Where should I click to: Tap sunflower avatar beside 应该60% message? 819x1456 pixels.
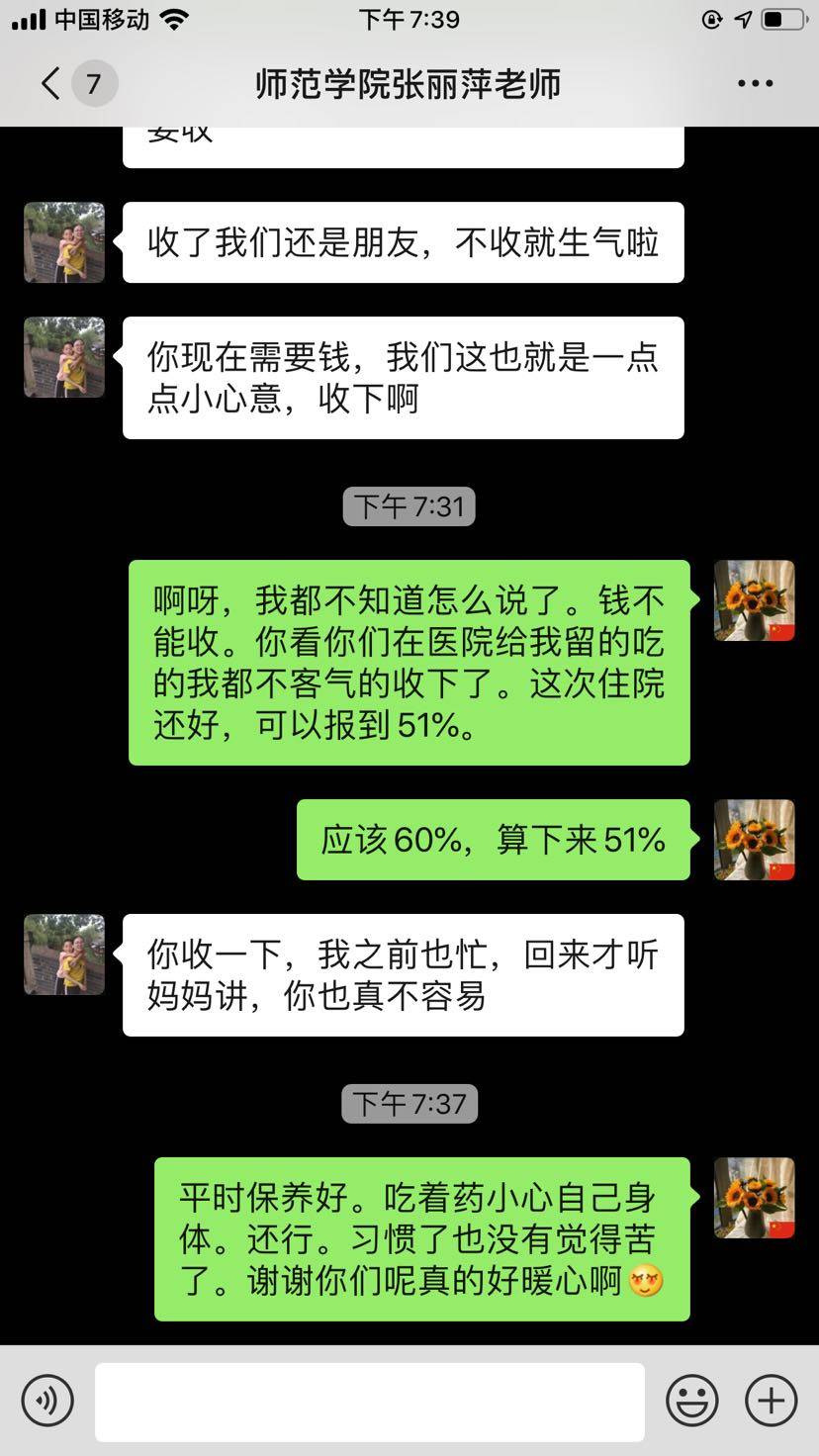pos(754,840)
